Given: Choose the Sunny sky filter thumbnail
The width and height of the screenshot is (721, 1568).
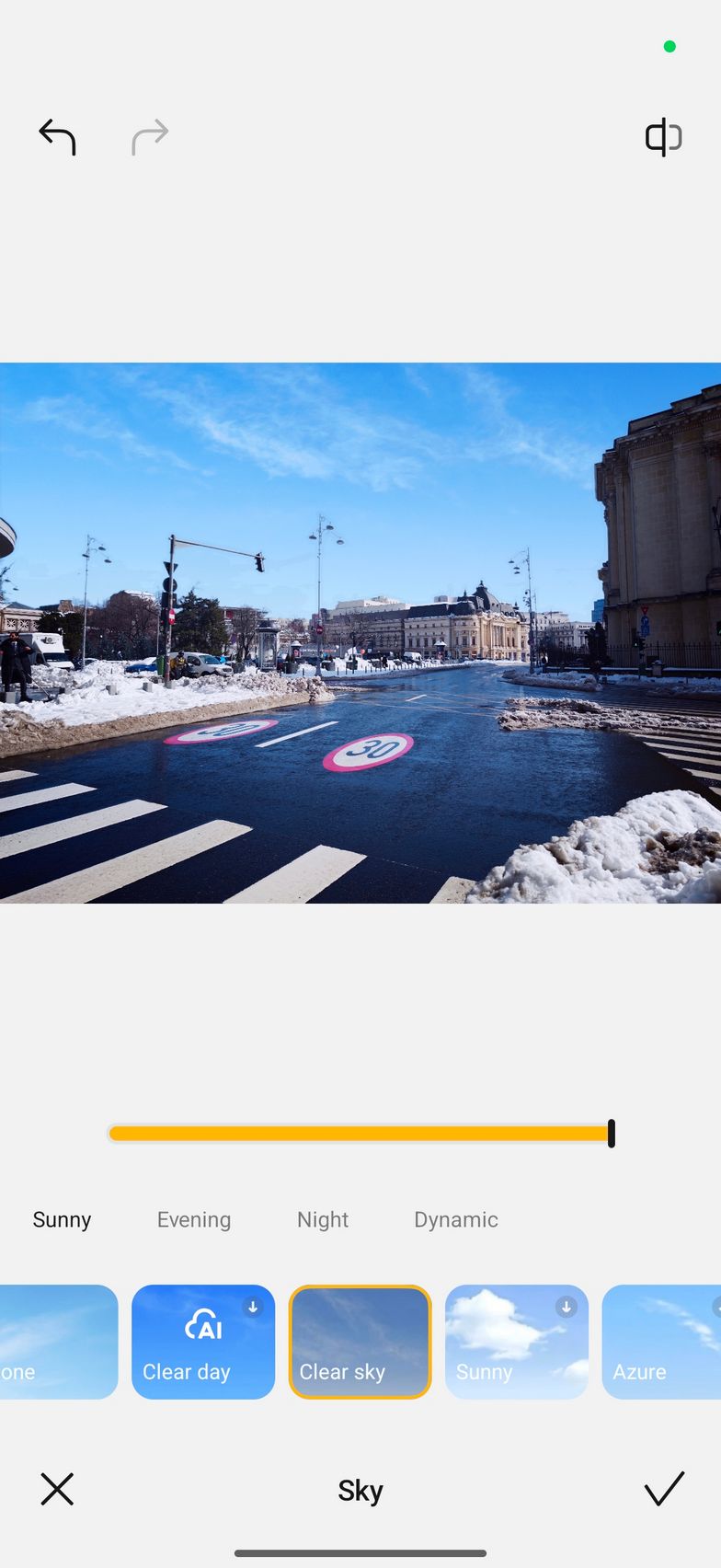Looking at the screenshot, I should [x=516, y=1342].
